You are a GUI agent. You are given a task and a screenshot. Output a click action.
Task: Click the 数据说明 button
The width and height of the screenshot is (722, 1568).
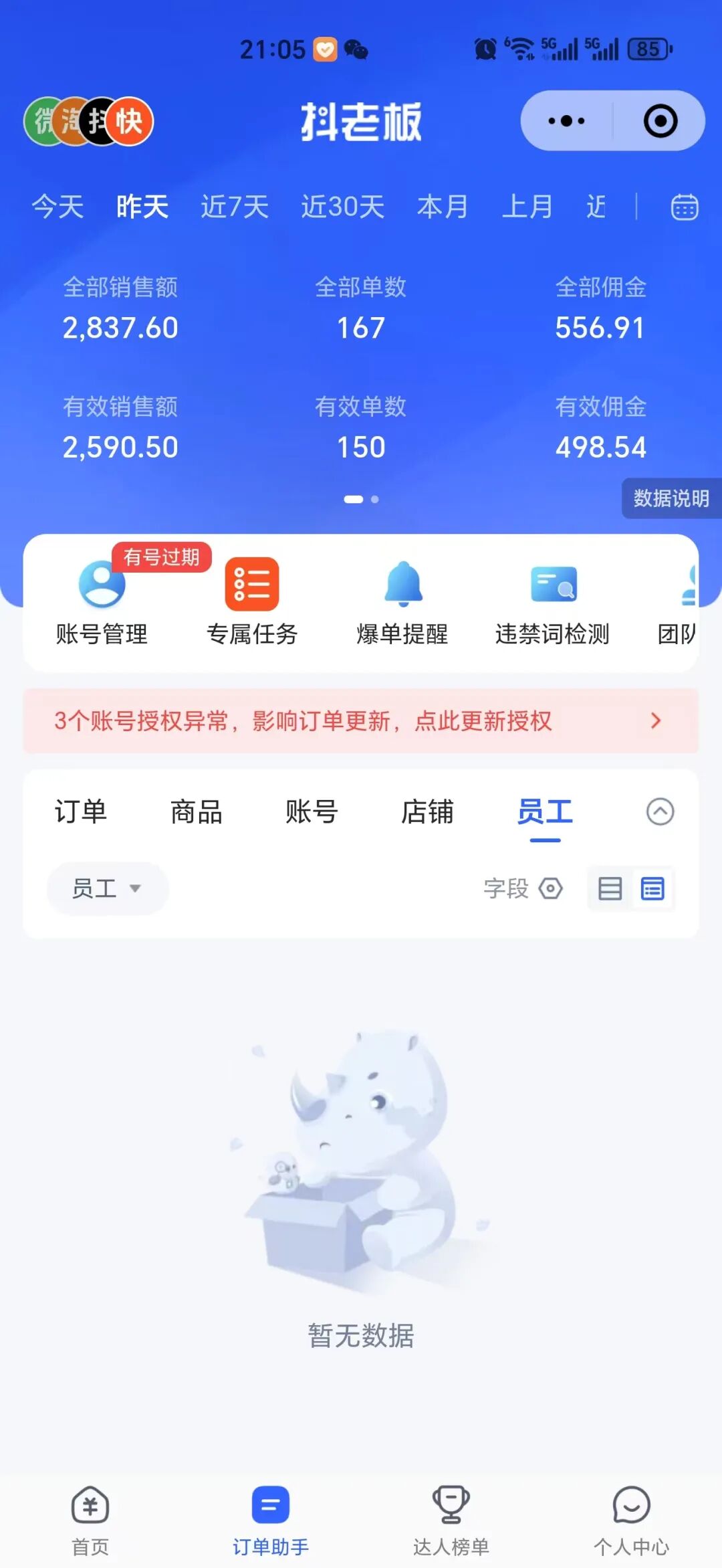click(x=672, y=499)
